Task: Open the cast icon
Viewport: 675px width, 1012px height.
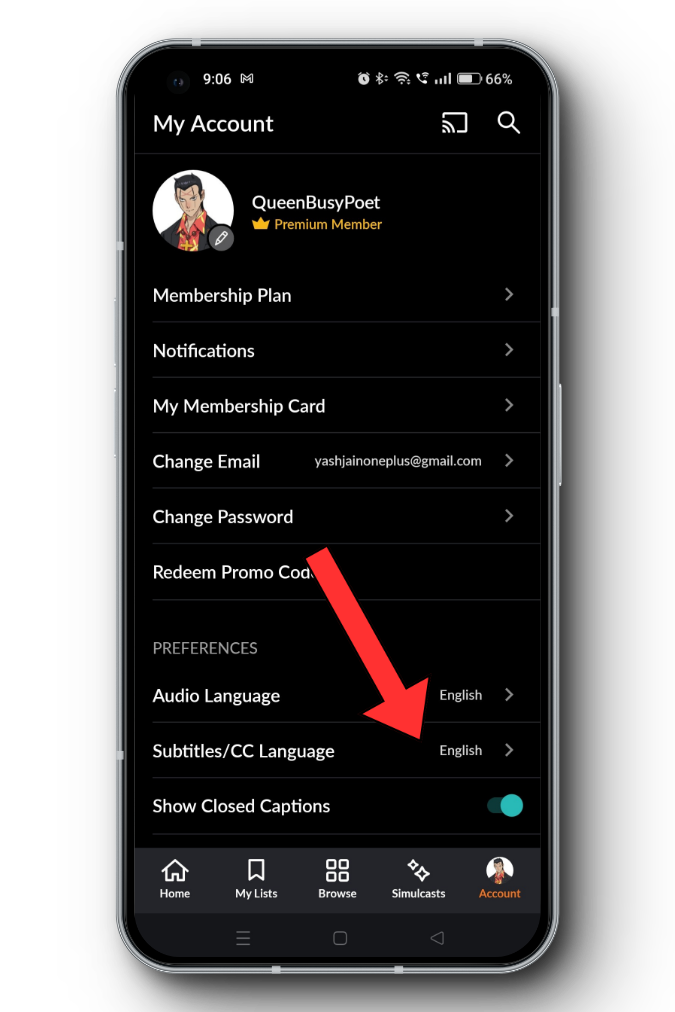Action: [x=455, y=124]
